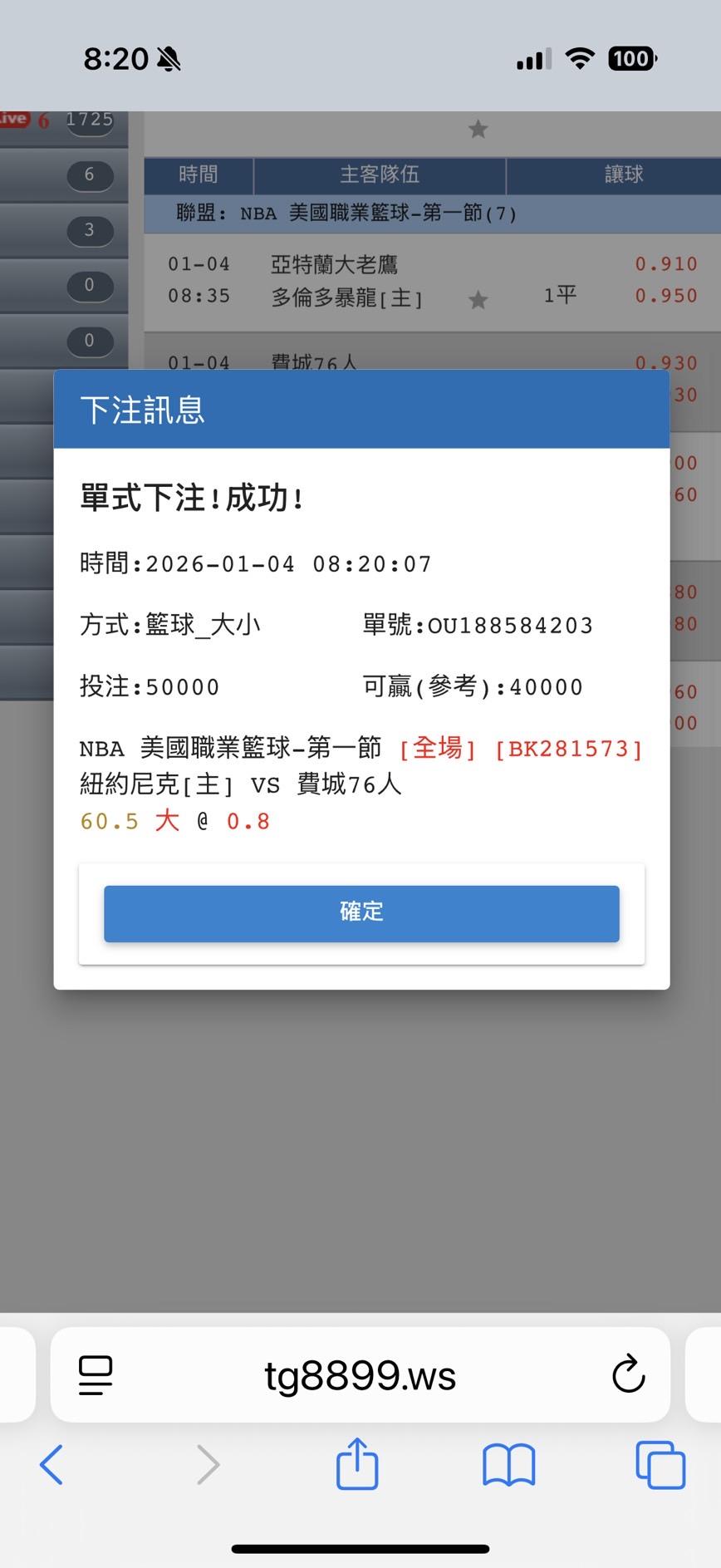Reload the tg8899.ws page
Viewport: 721px width, 1568px height.
click(x=628, y=1374)
